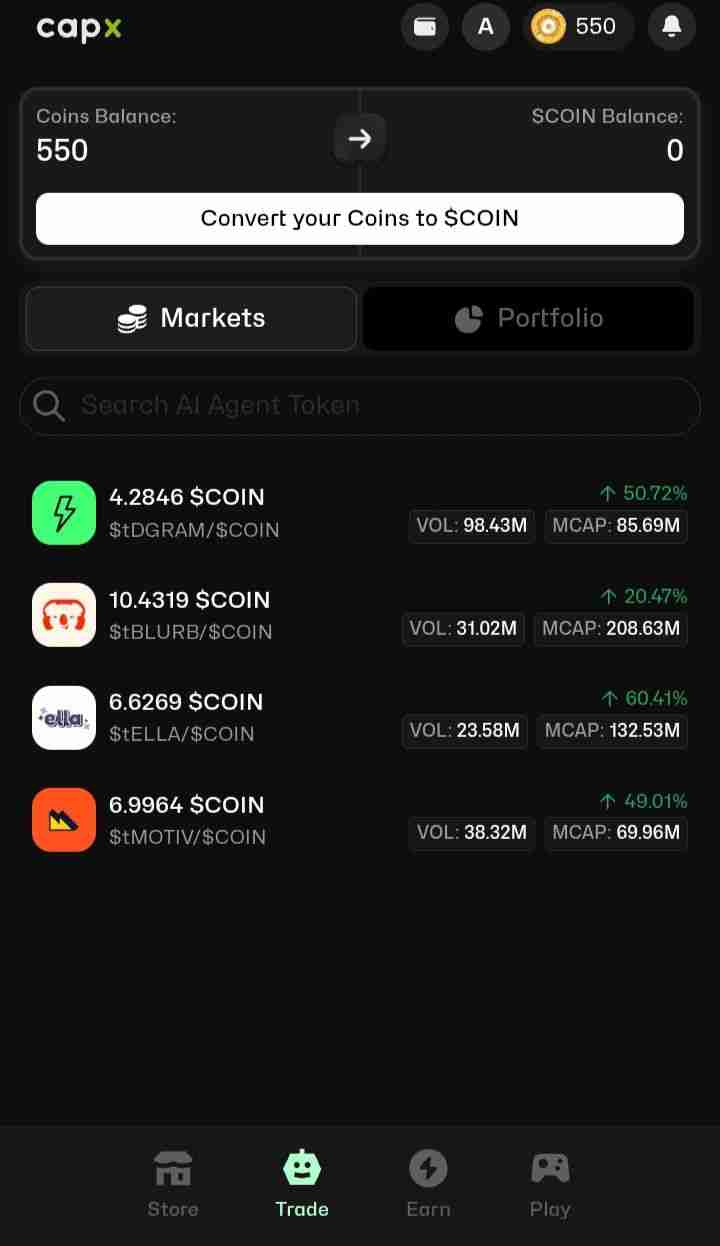Tap the $tELLA token logo
This screenshot has width=720, height=1246.
tap(63, 717)
